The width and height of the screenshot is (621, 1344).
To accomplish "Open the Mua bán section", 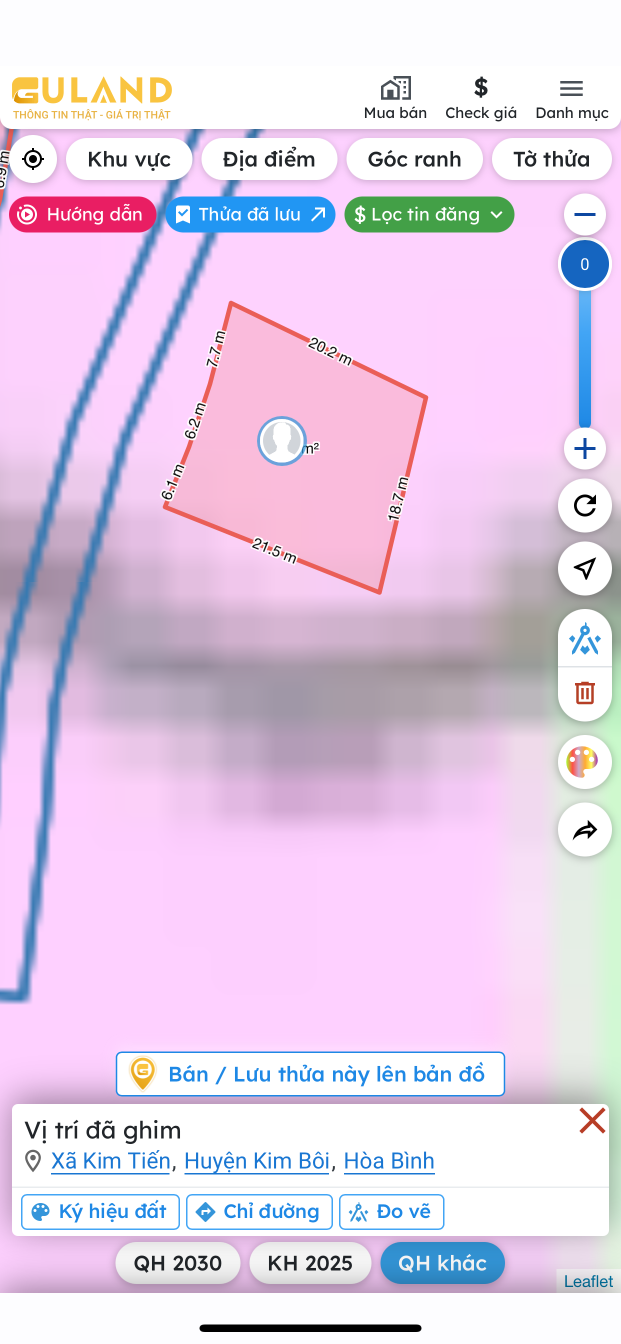I will (395, 98).
